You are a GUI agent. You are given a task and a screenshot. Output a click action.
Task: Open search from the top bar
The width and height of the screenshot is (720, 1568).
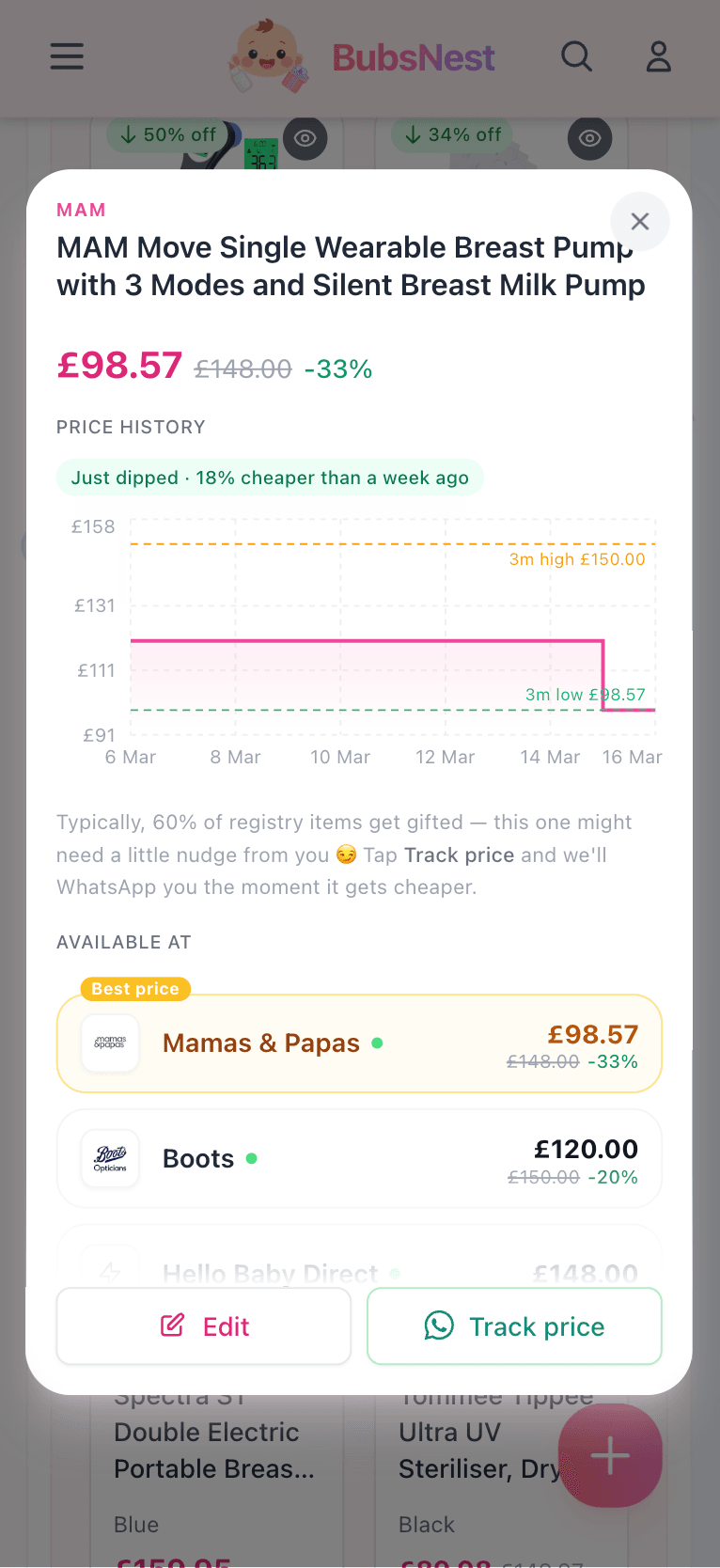[x=576, y=57]
